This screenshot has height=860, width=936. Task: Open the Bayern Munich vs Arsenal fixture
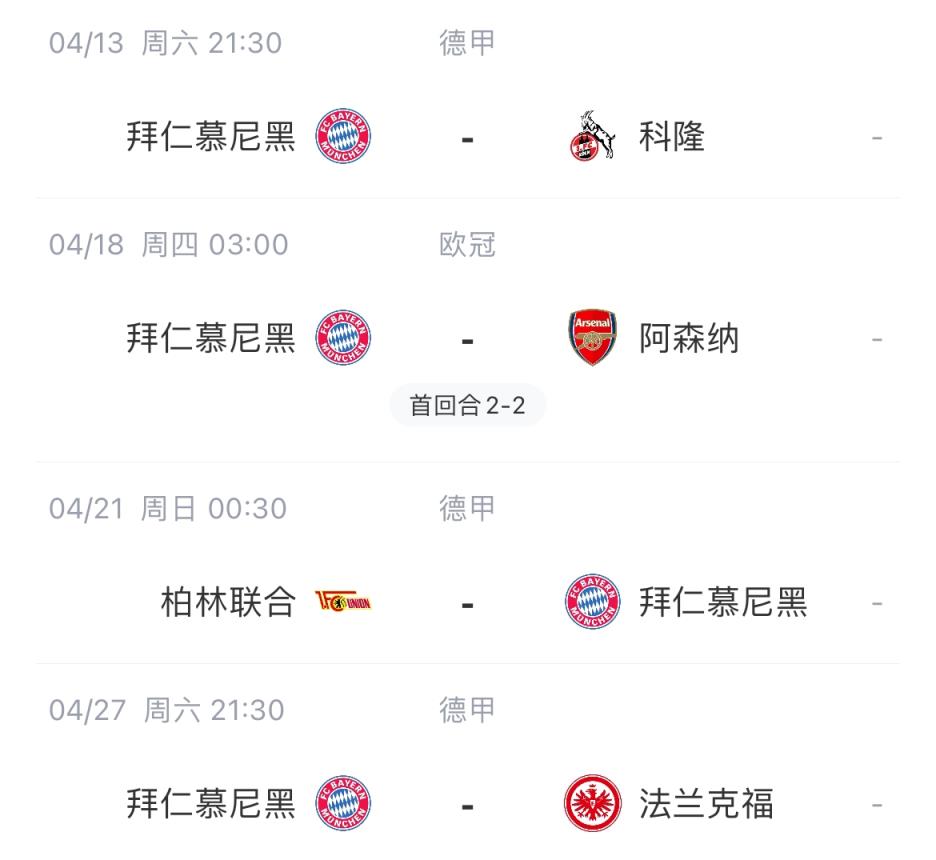467,340
